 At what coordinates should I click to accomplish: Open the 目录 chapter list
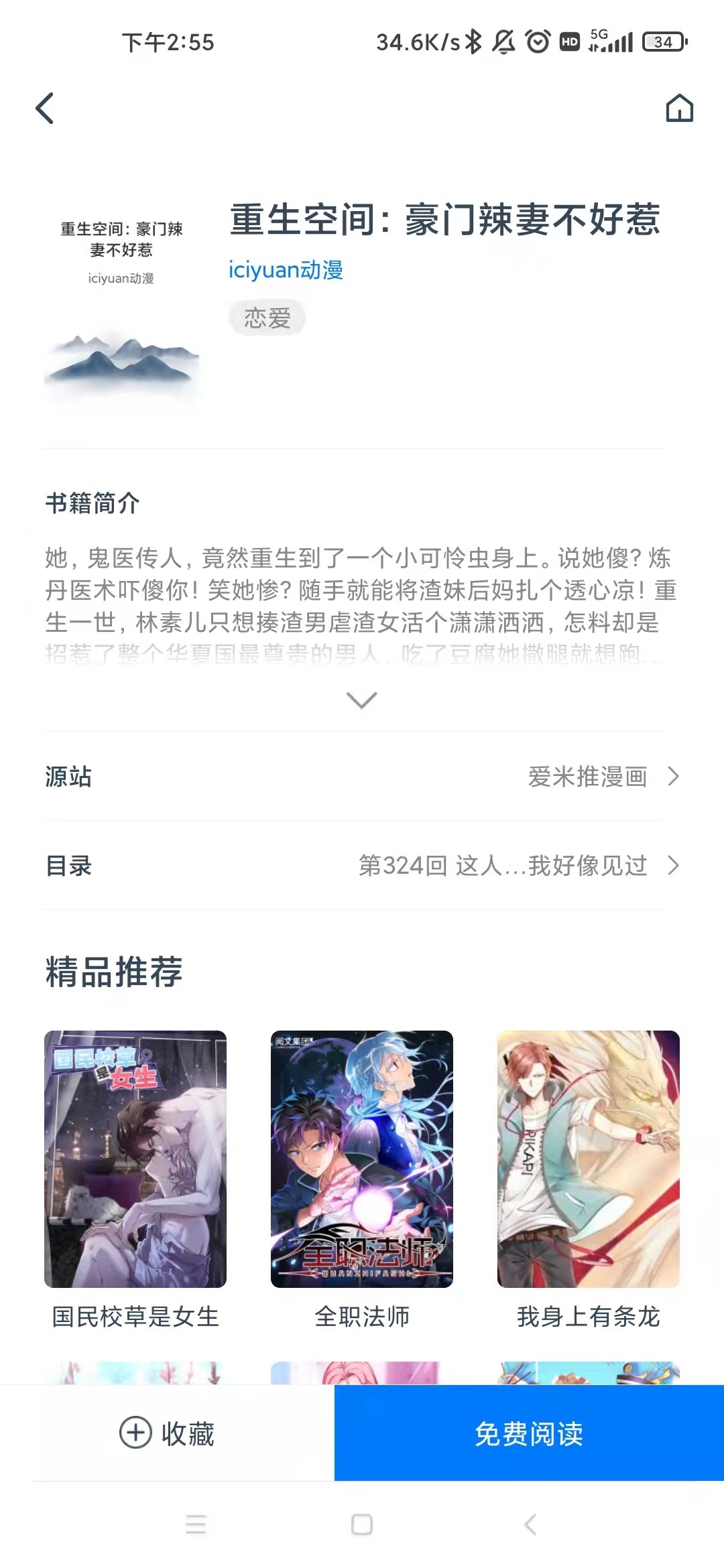tap(362, 866)
